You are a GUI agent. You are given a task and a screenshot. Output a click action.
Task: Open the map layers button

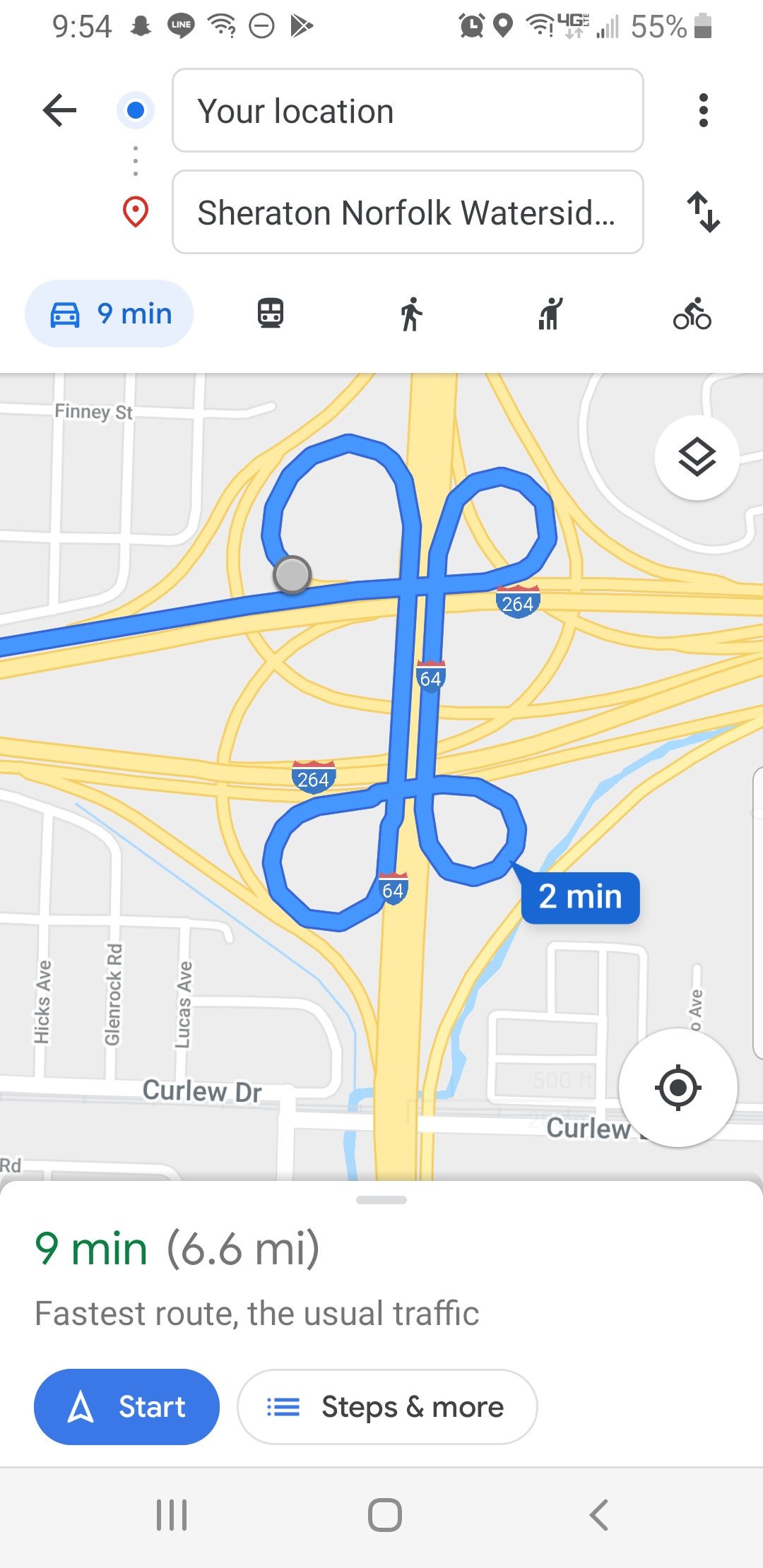697,458
